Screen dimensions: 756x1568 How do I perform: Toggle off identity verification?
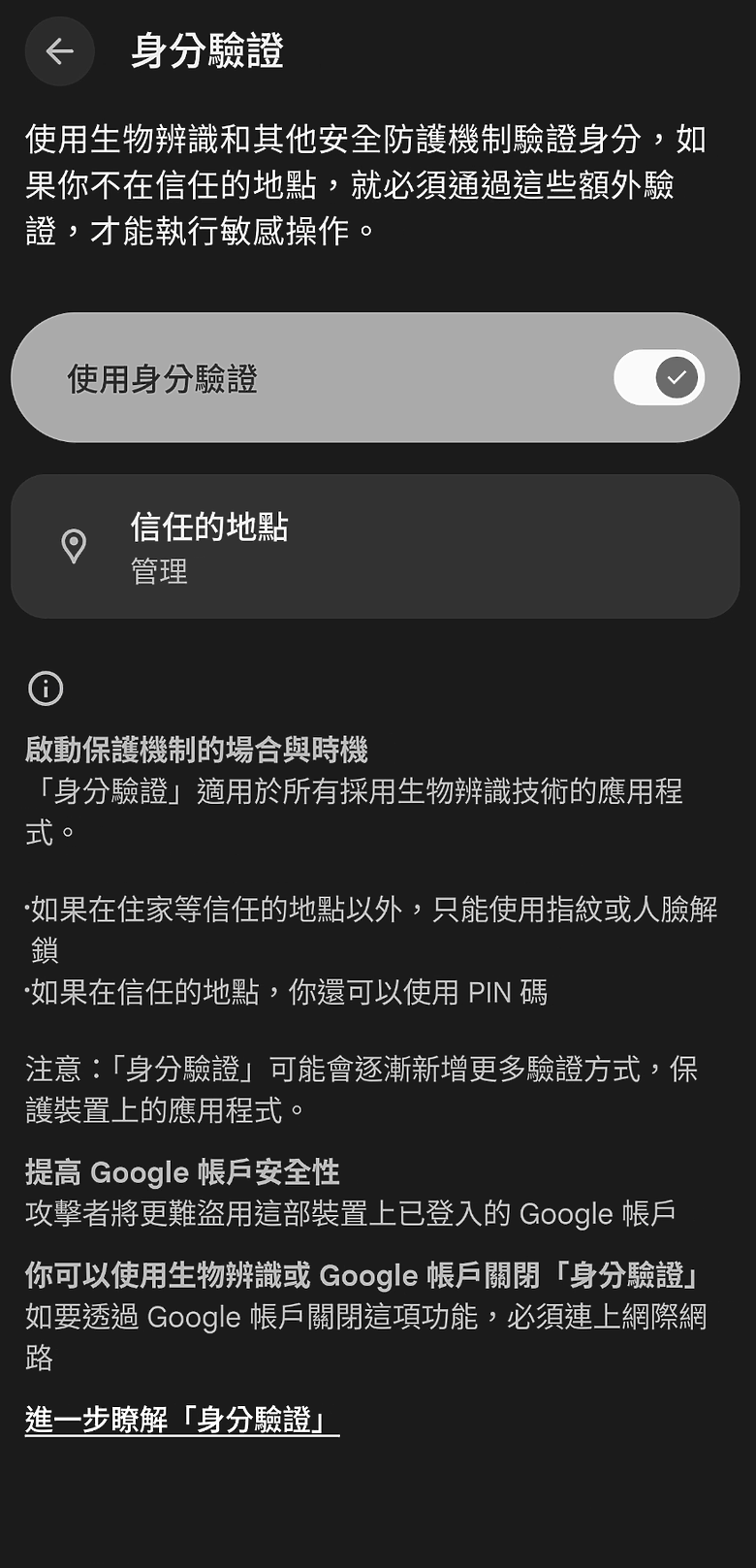point(660,377)
